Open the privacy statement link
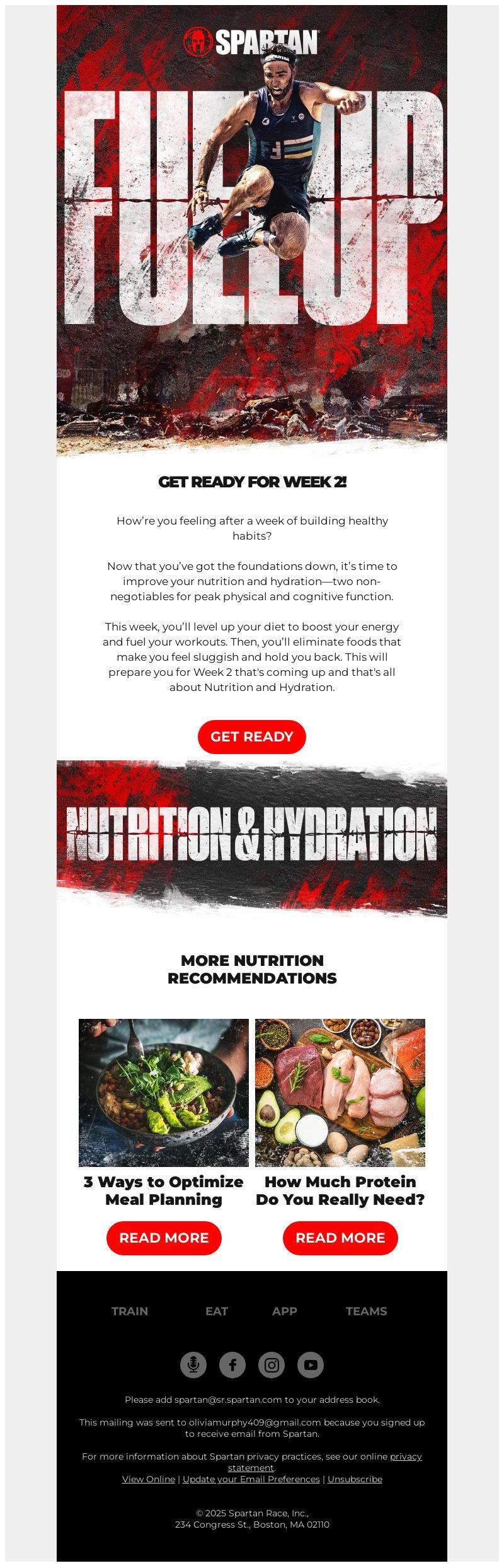Viewport: 504px width, 1568px height. (x=406, y=1456)
